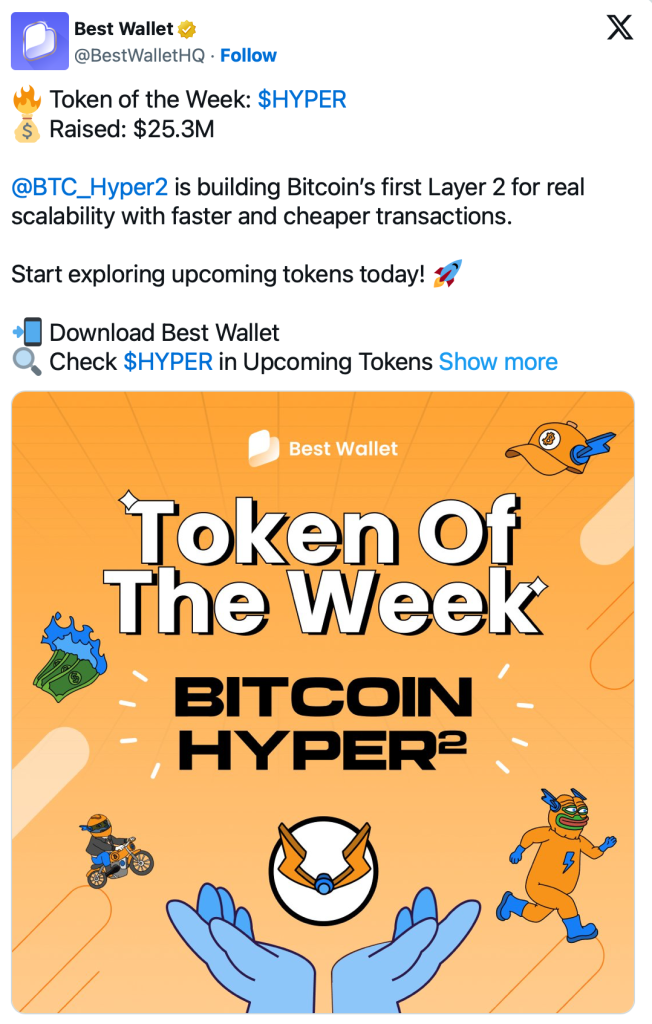Open the @BTC_Hyper2 mention

coord(88,187)
